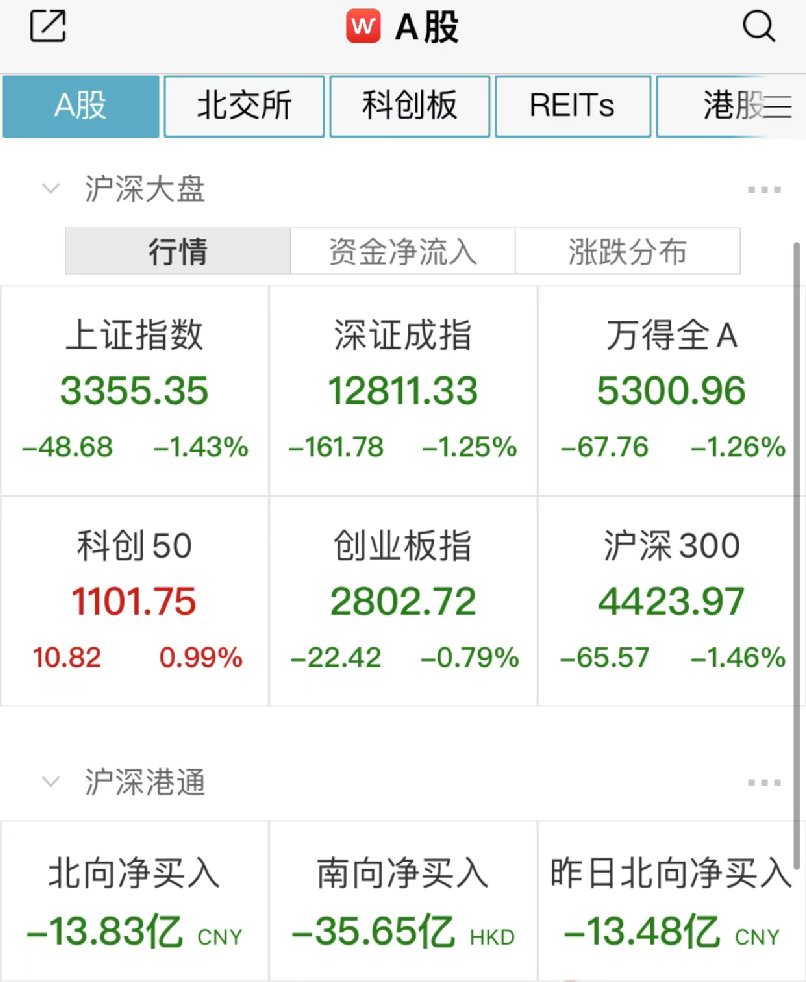View the 南向净买入 card

coord(403,901)
